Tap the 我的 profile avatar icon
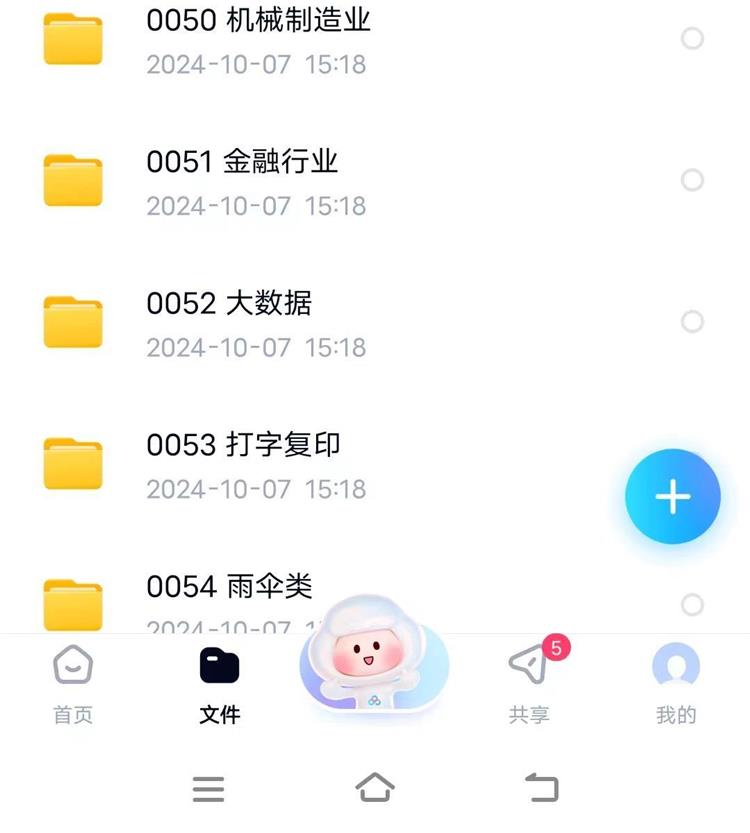Screen dimensions: 750x833 click(675, 665)
